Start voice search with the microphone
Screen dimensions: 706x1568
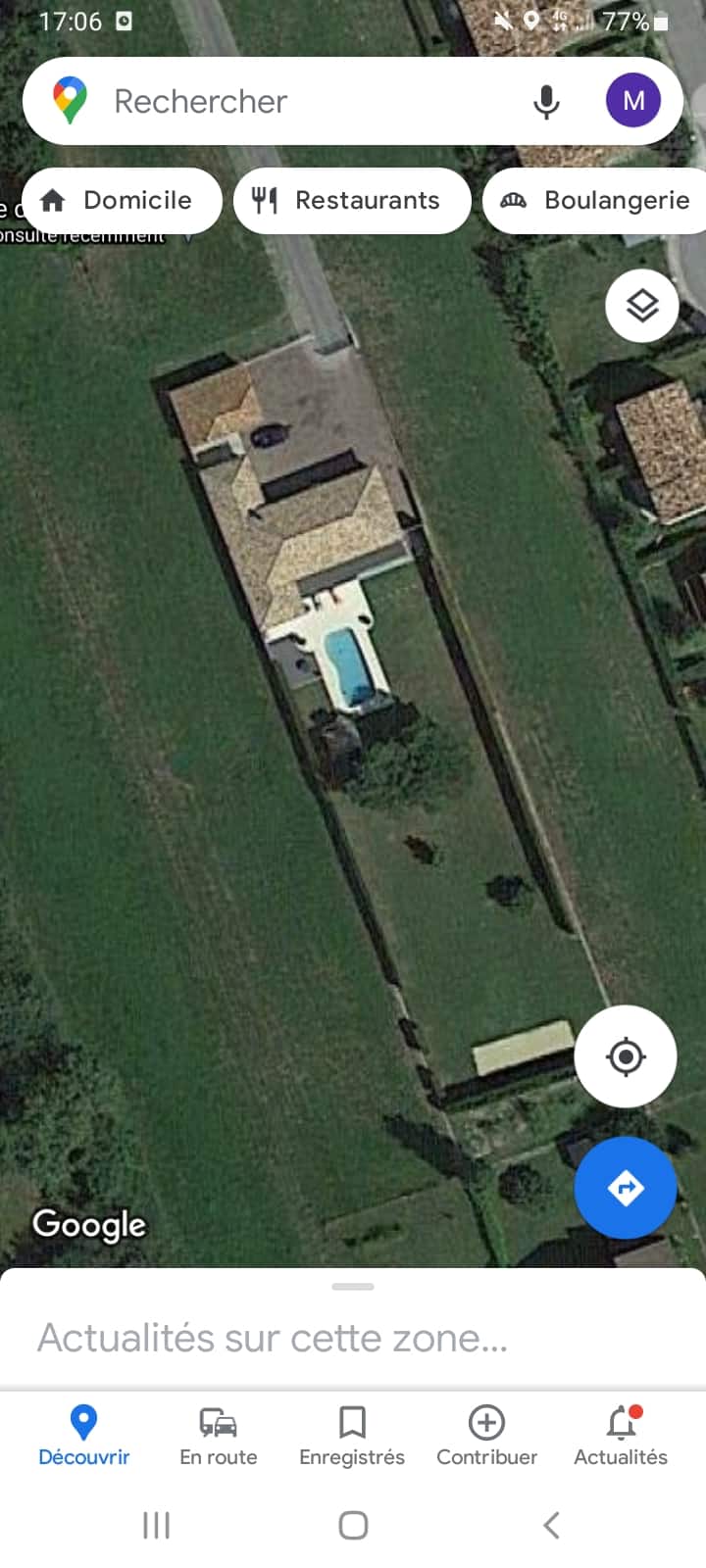point(546,101)
